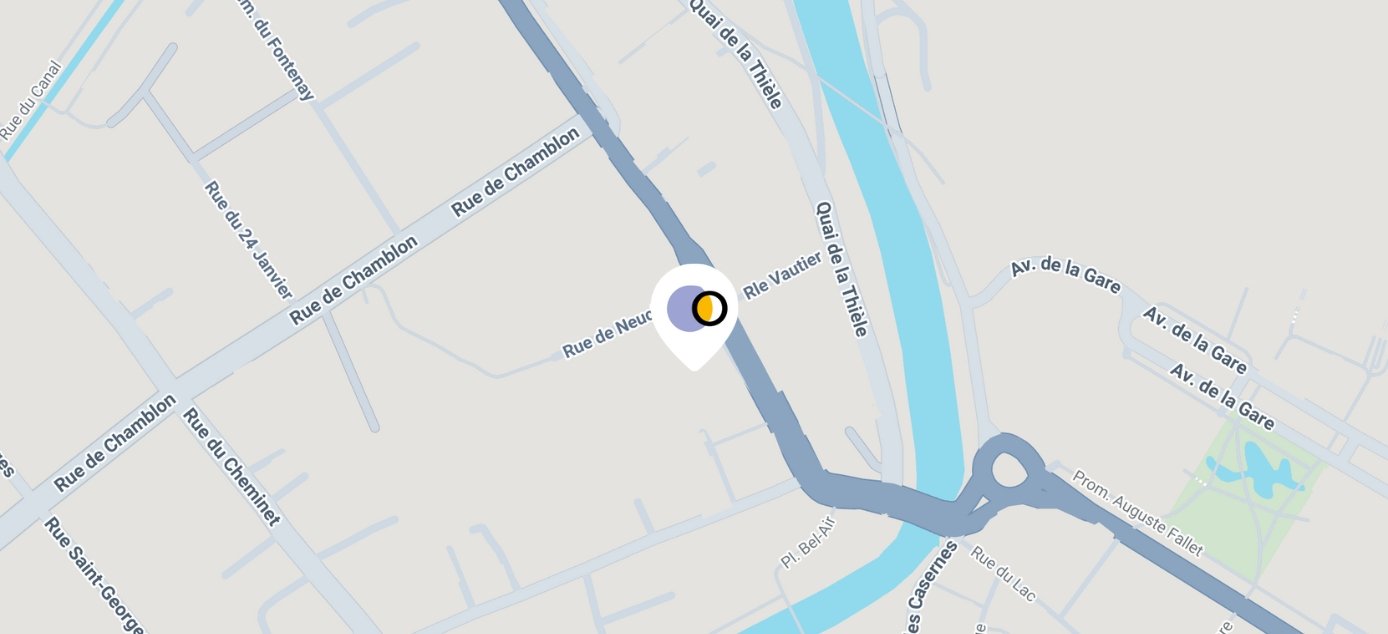This screenshot has width=1388, height=634.
Task: Tap the location pin marker on the map
Action: click(694, 310)
